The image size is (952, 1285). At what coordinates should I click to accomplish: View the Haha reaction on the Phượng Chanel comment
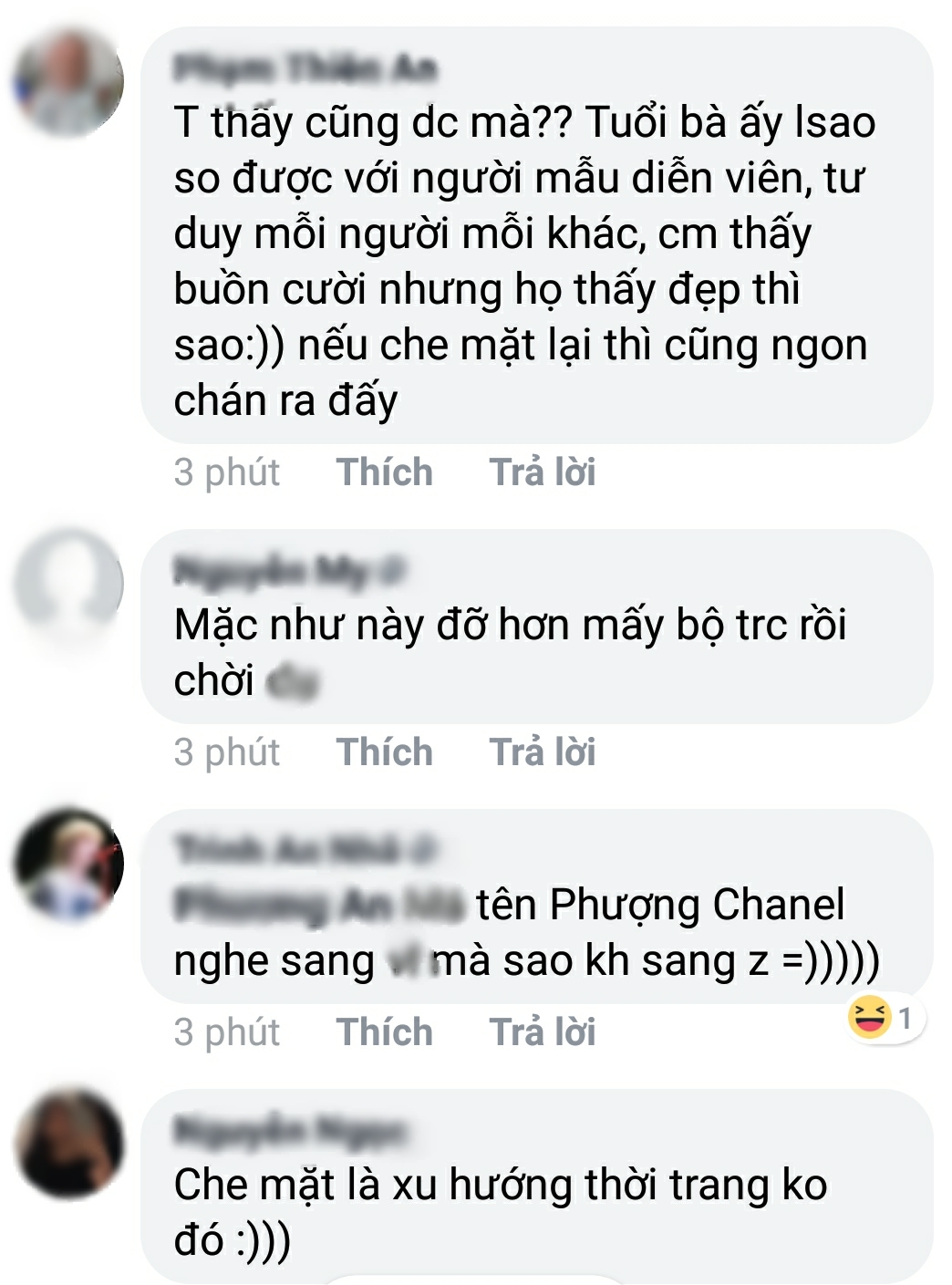point(883,1017)
